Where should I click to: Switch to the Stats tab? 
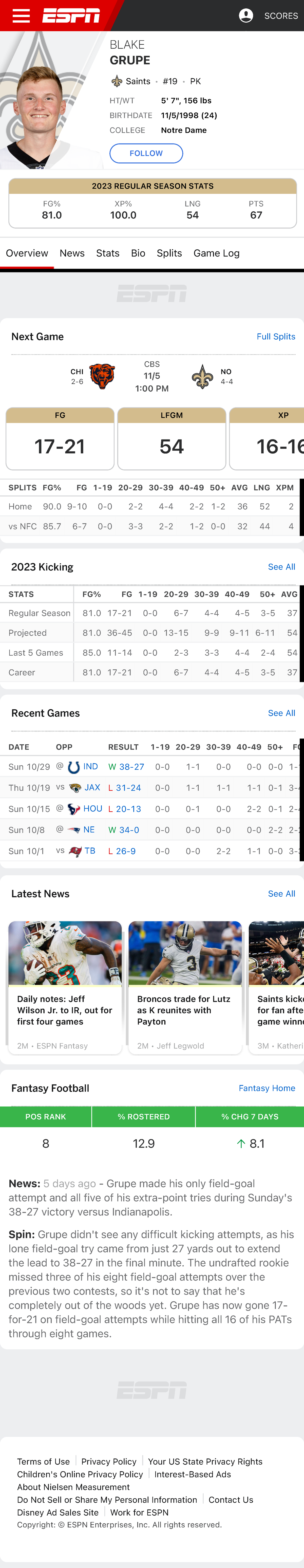tap(108, 253)
